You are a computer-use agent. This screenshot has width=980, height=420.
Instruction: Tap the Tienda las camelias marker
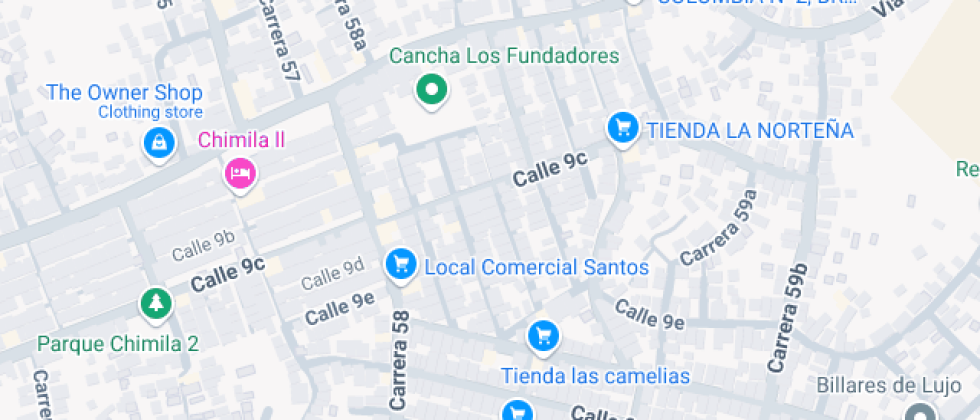click(541, 335)
